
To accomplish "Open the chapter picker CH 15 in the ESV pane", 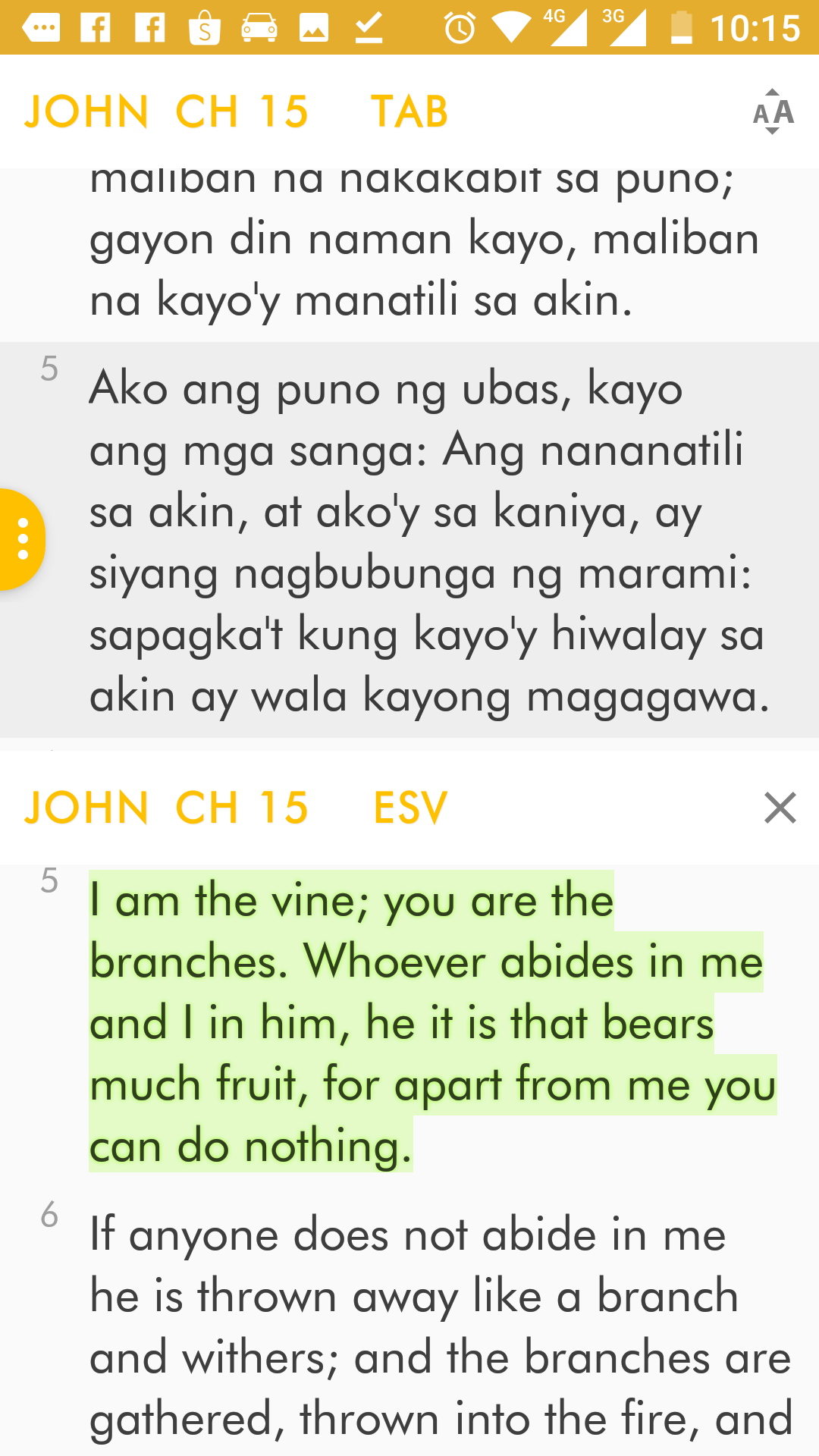I will pyautogui.click(x=242, y=808).
